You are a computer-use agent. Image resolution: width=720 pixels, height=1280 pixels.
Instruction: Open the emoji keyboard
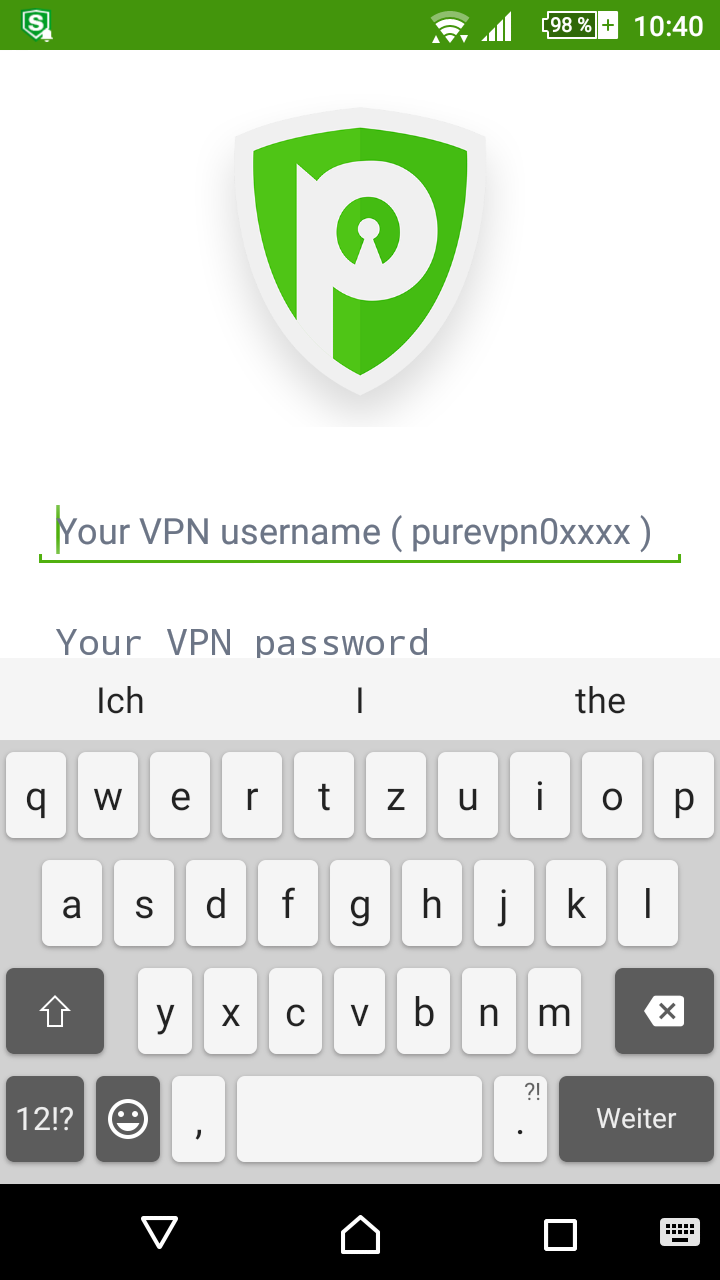click(128, 1118)
